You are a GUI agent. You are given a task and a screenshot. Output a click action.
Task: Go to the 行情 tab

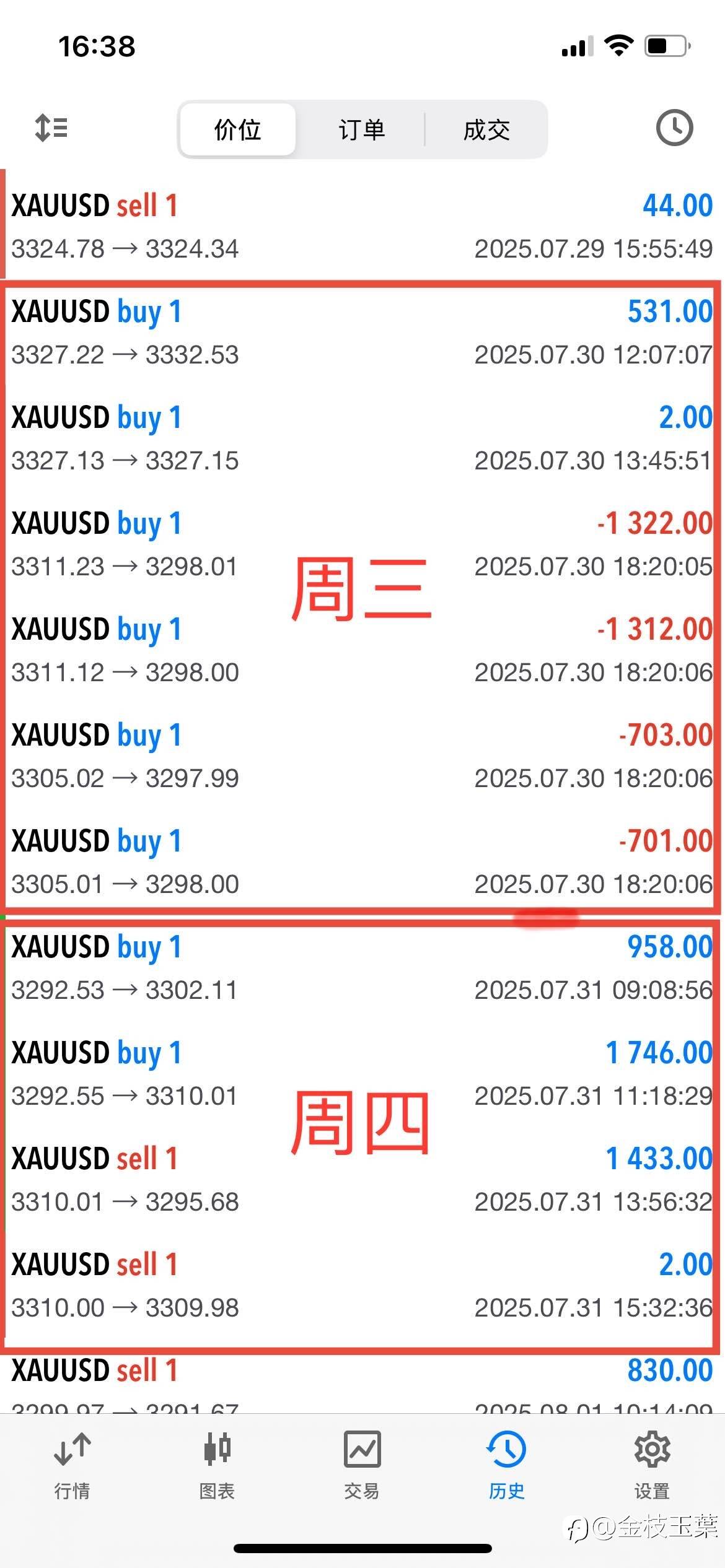72,1466
